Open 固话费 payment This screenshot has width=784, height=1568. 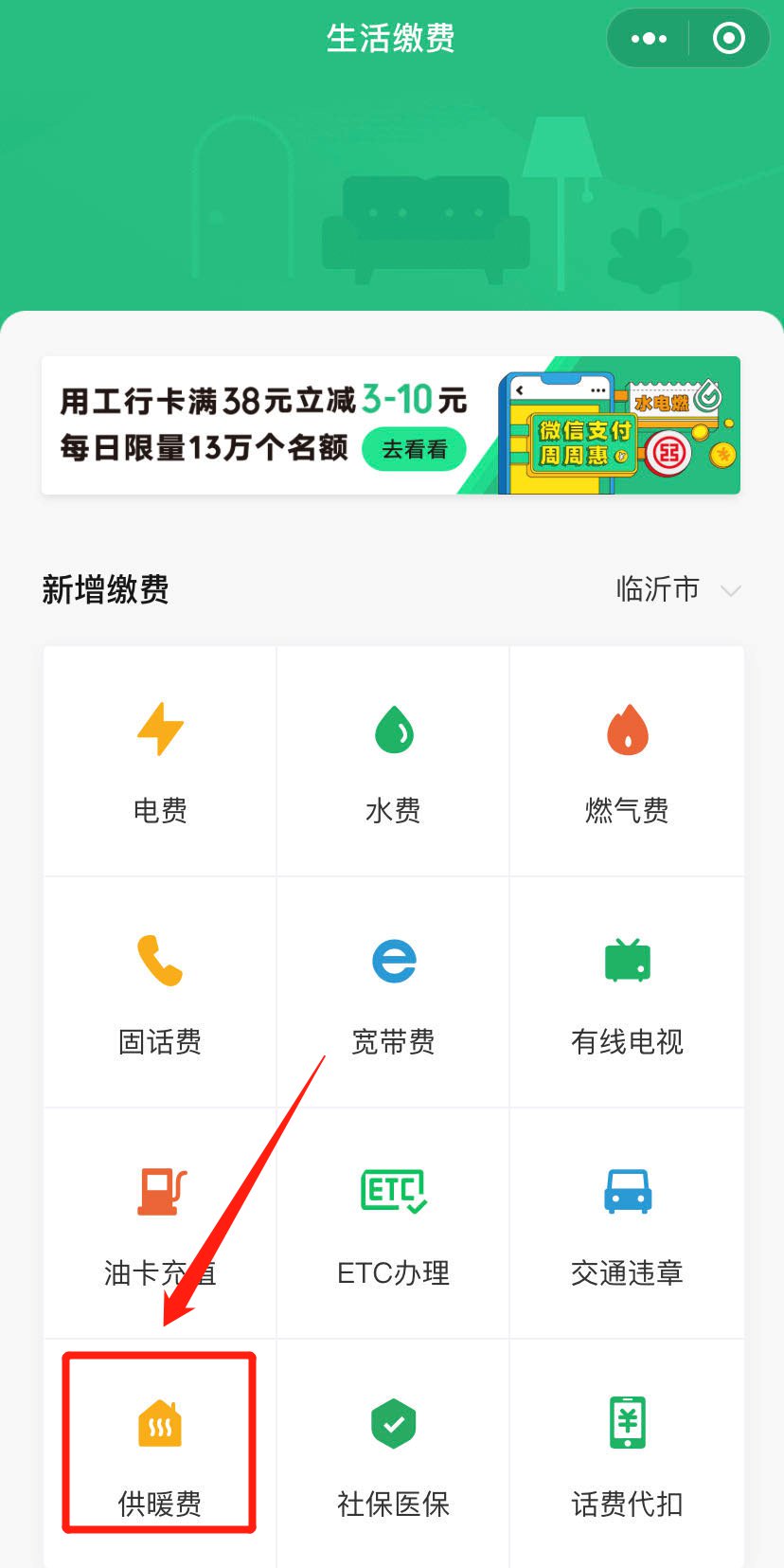tap(160, 992)
